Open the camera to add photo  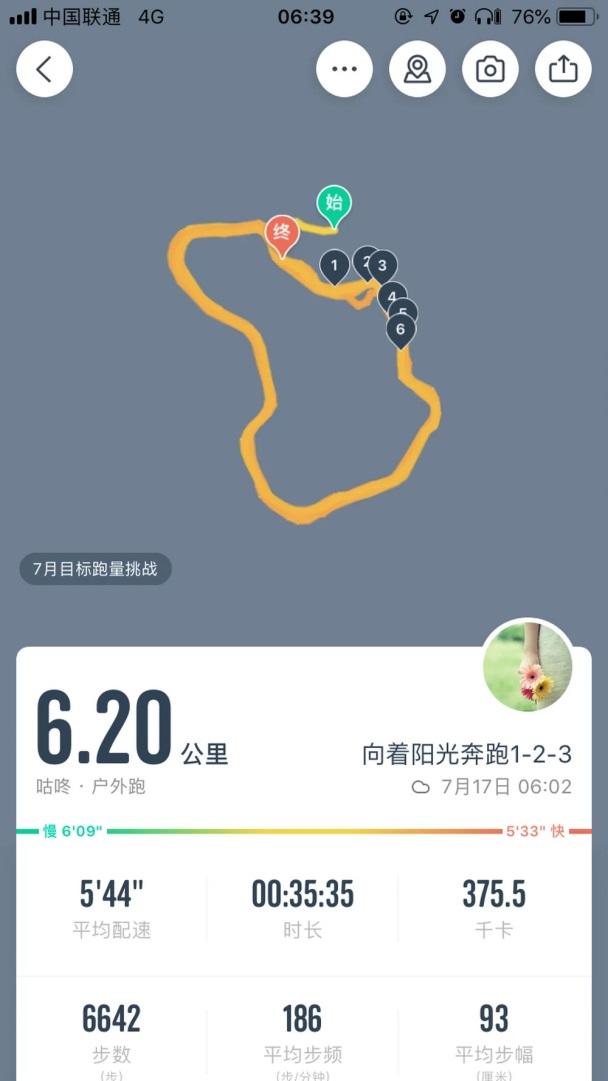[x=490, y=69]
